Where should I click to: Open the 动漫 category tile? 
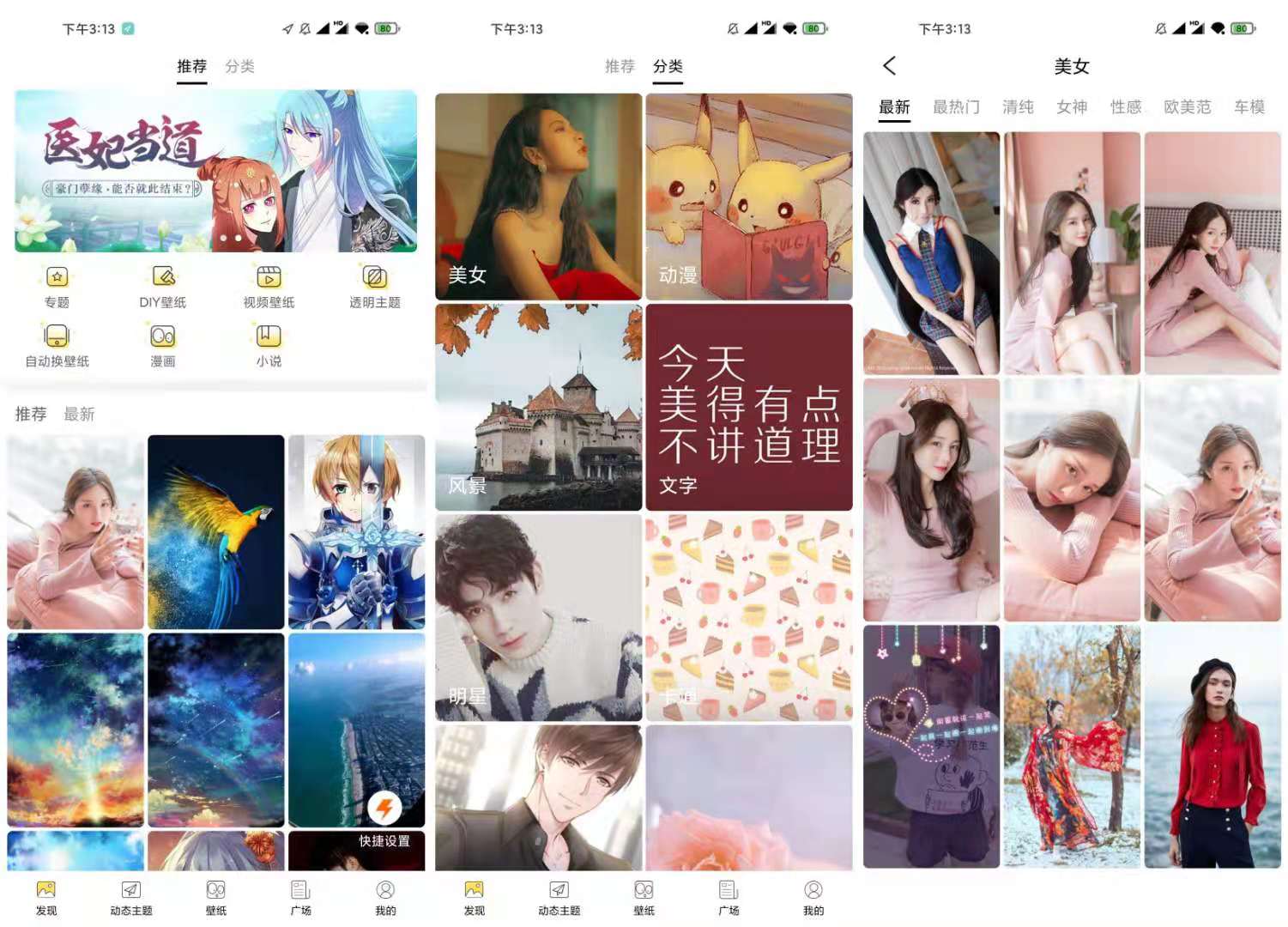pos(748,197)
